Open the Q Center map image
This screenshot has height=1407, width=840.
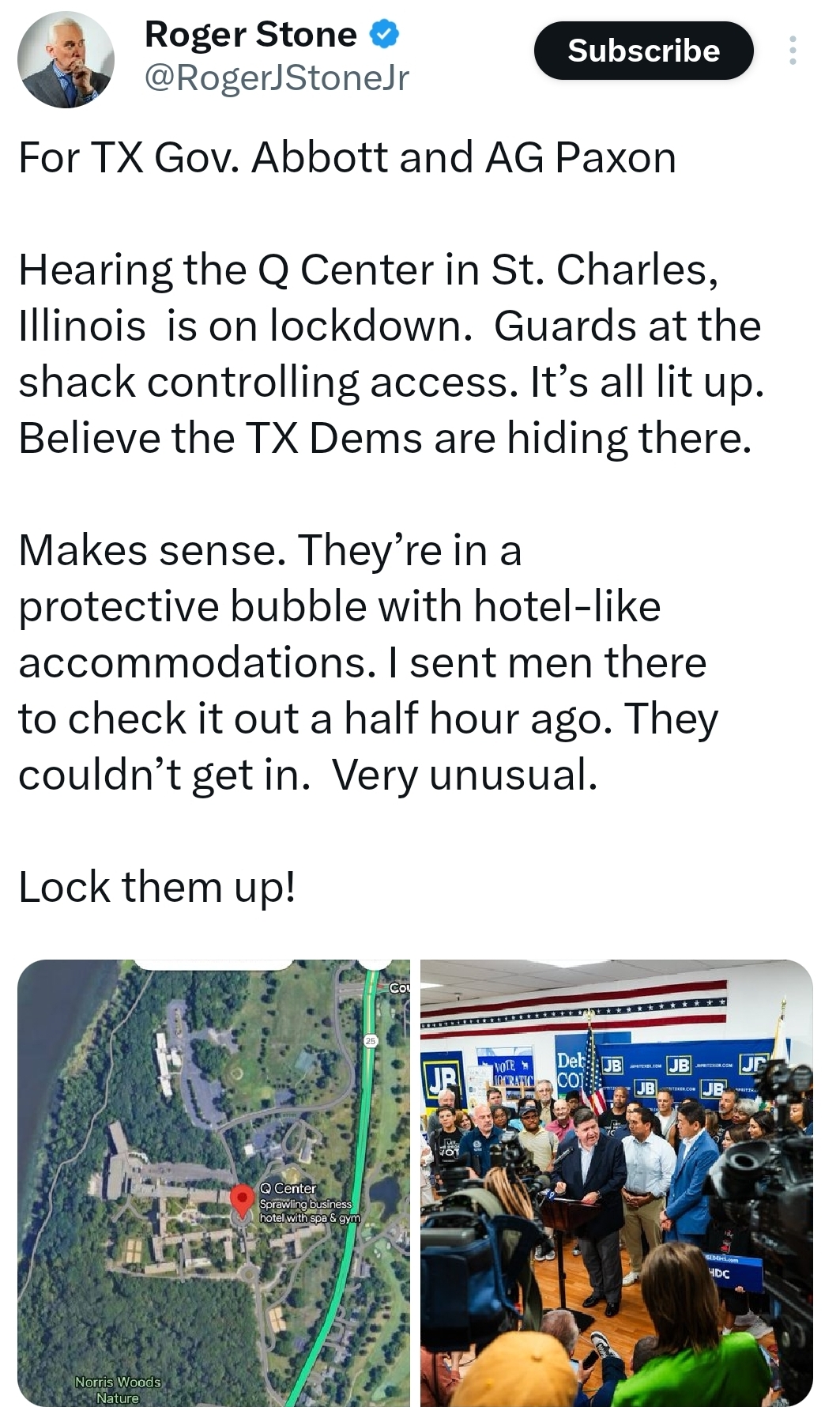213,1183
